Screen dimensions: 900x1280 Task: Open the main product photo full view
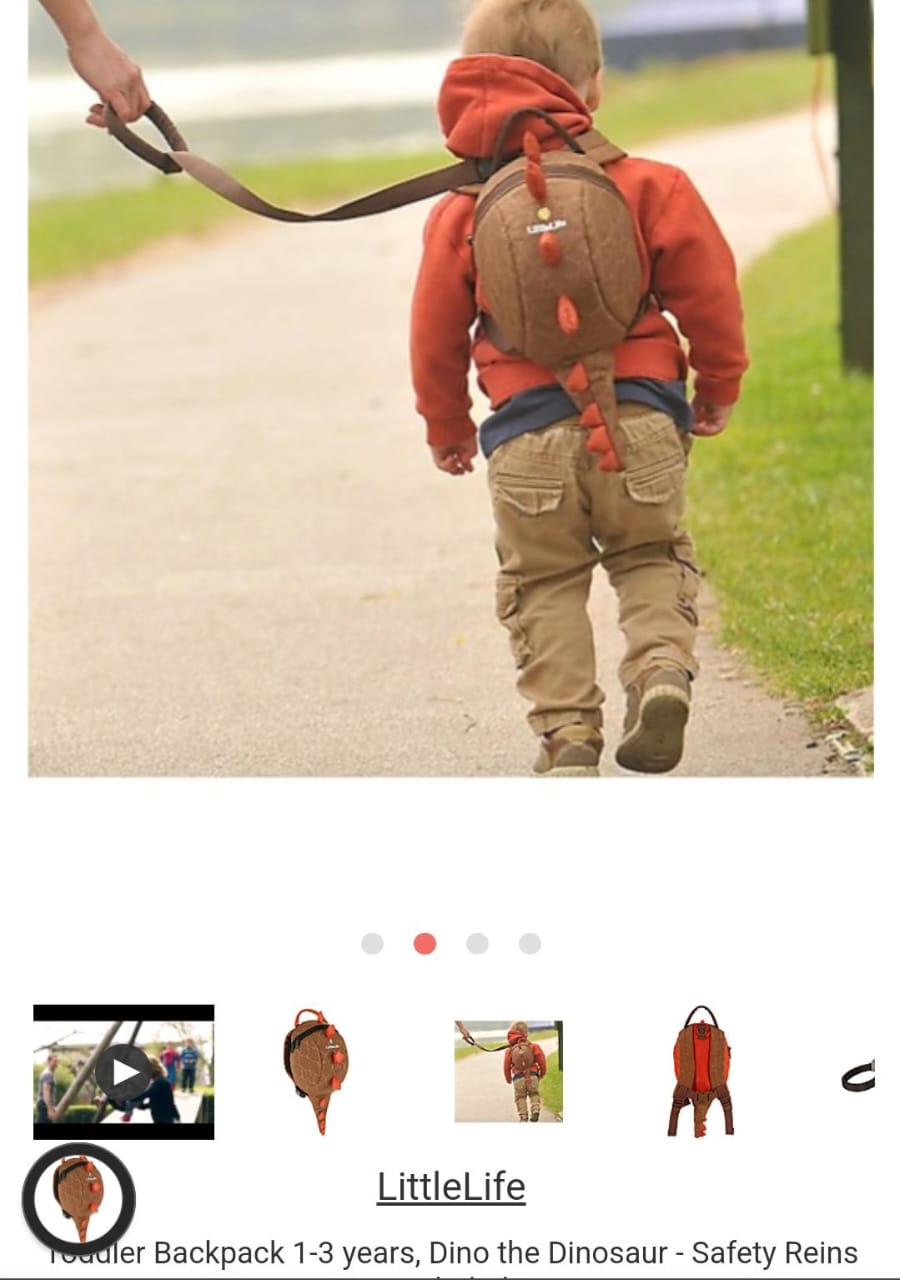point(450,388)
